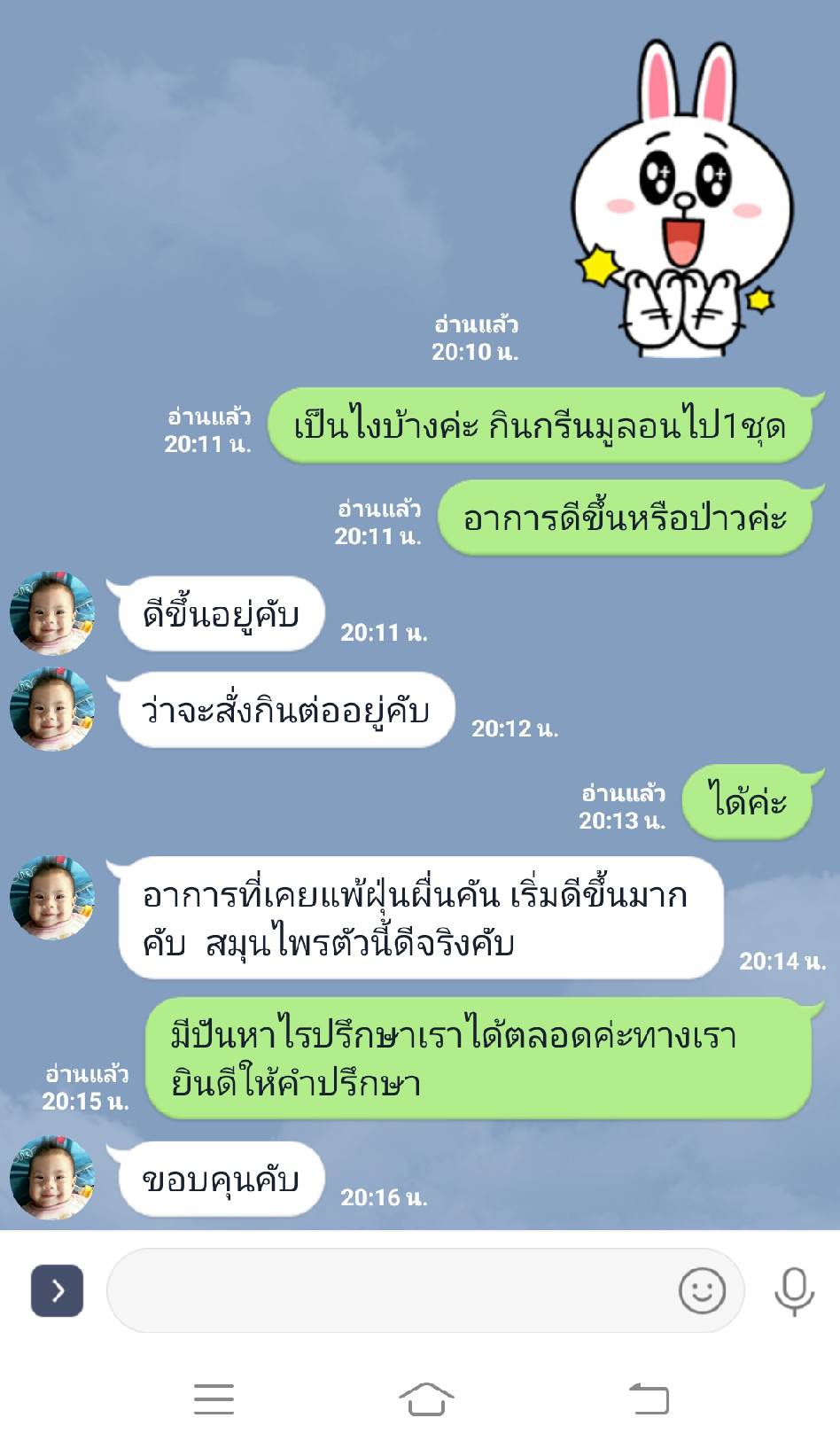Viewport: 840px width, 1449px height.
Task: Open sender avatar next to 'ดีขึ้นอยู่คับ'
Action: point(51,613)
